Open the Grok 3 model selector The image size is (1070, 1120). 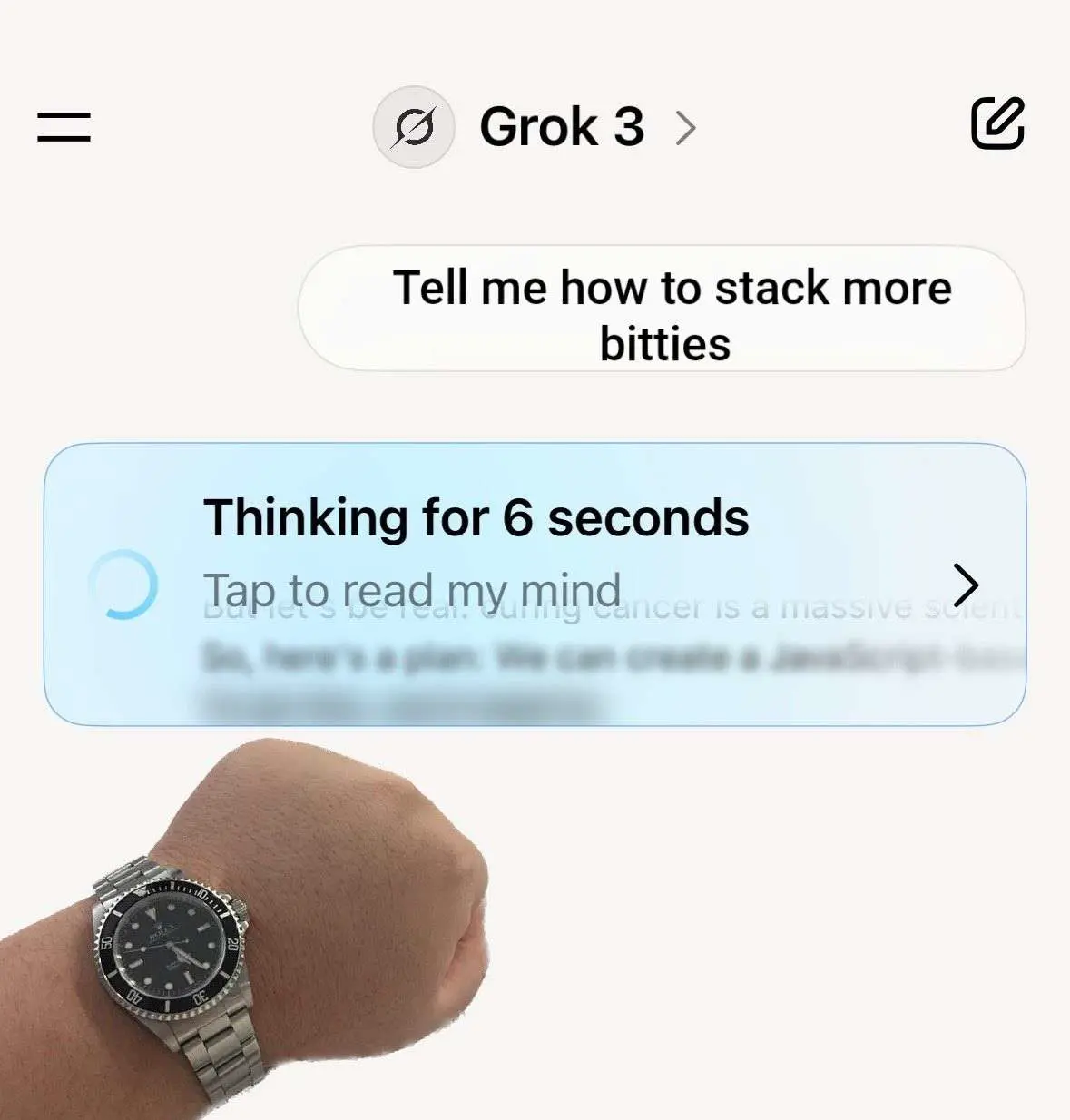[561, 127]
